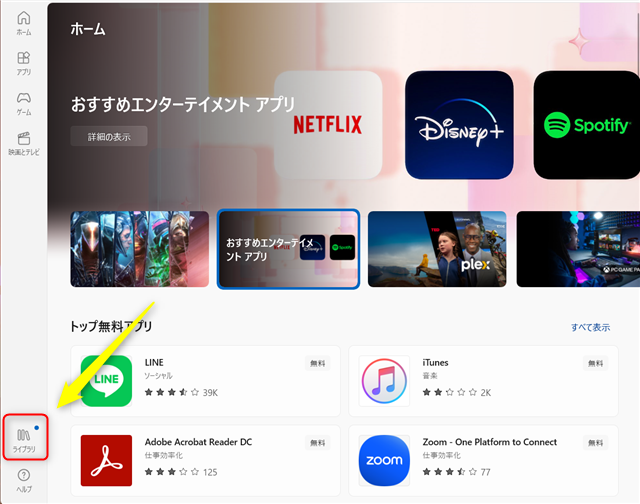Open the 映画とテレビ section
Screen dimensions: 640x504
coord(23,143)
